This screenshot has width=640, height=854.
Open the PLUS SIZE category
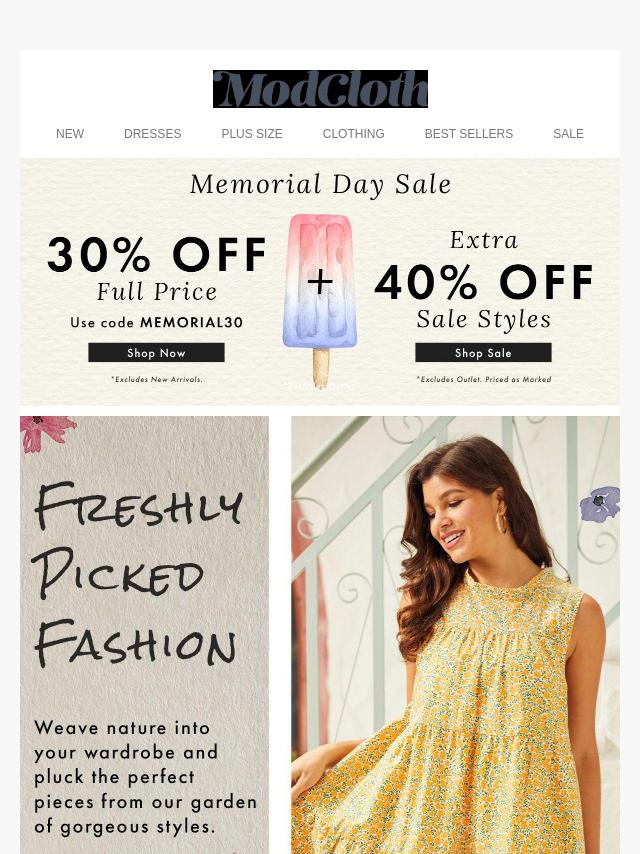pyautogui.click(x=252, y=134)
